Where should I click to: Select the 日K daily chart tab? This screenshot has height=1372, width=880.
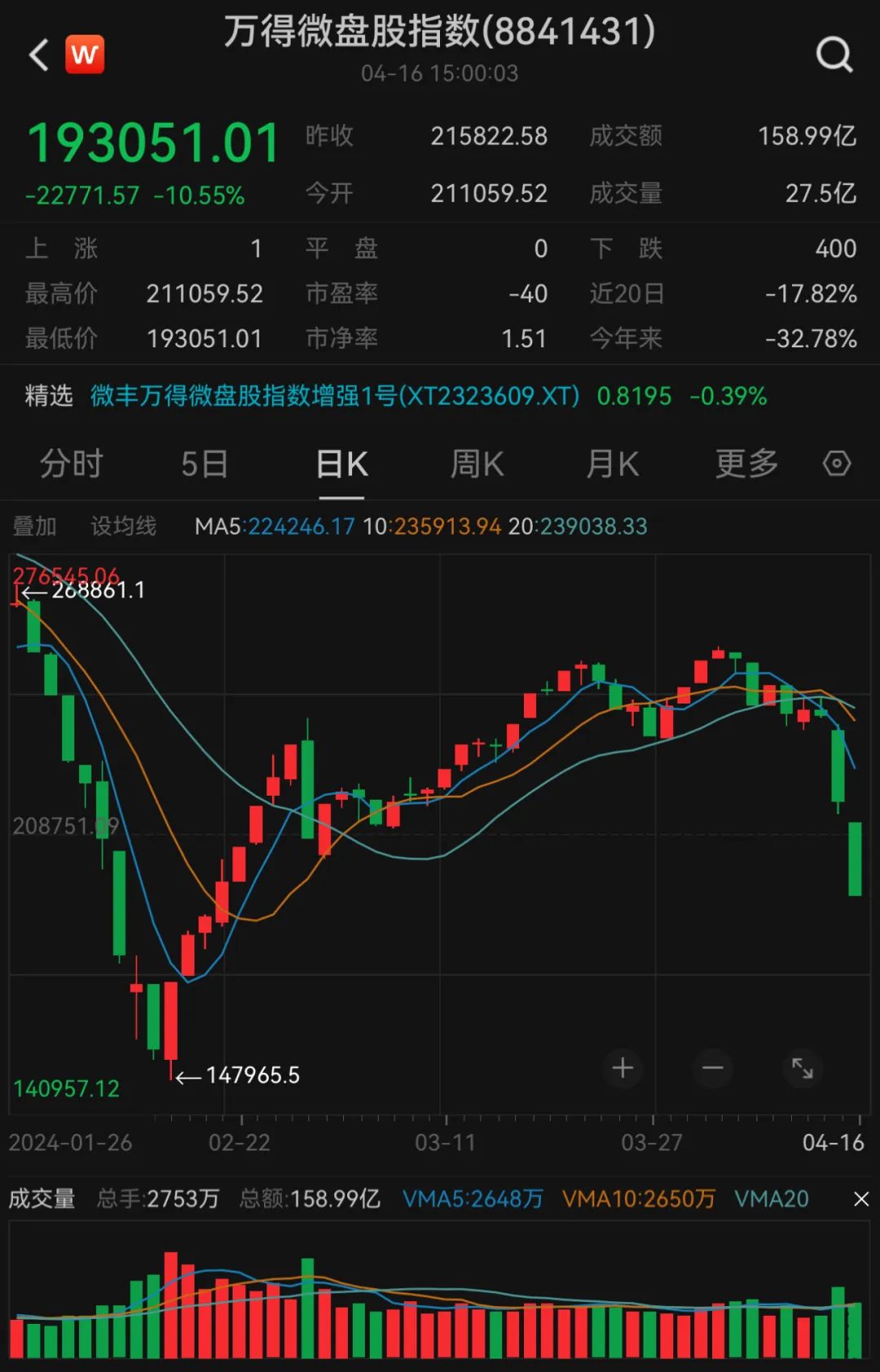pos(341,465)
